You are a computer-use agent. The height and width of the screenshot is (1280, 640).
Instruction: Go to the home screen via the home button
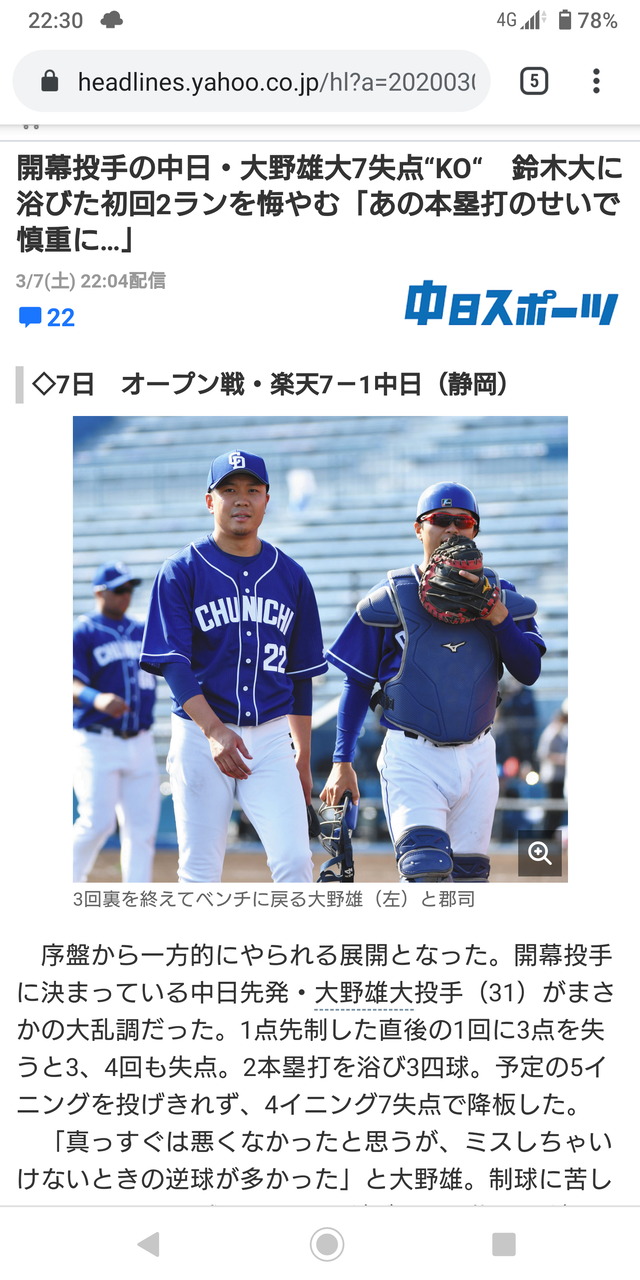click(x=326, y=1243)
